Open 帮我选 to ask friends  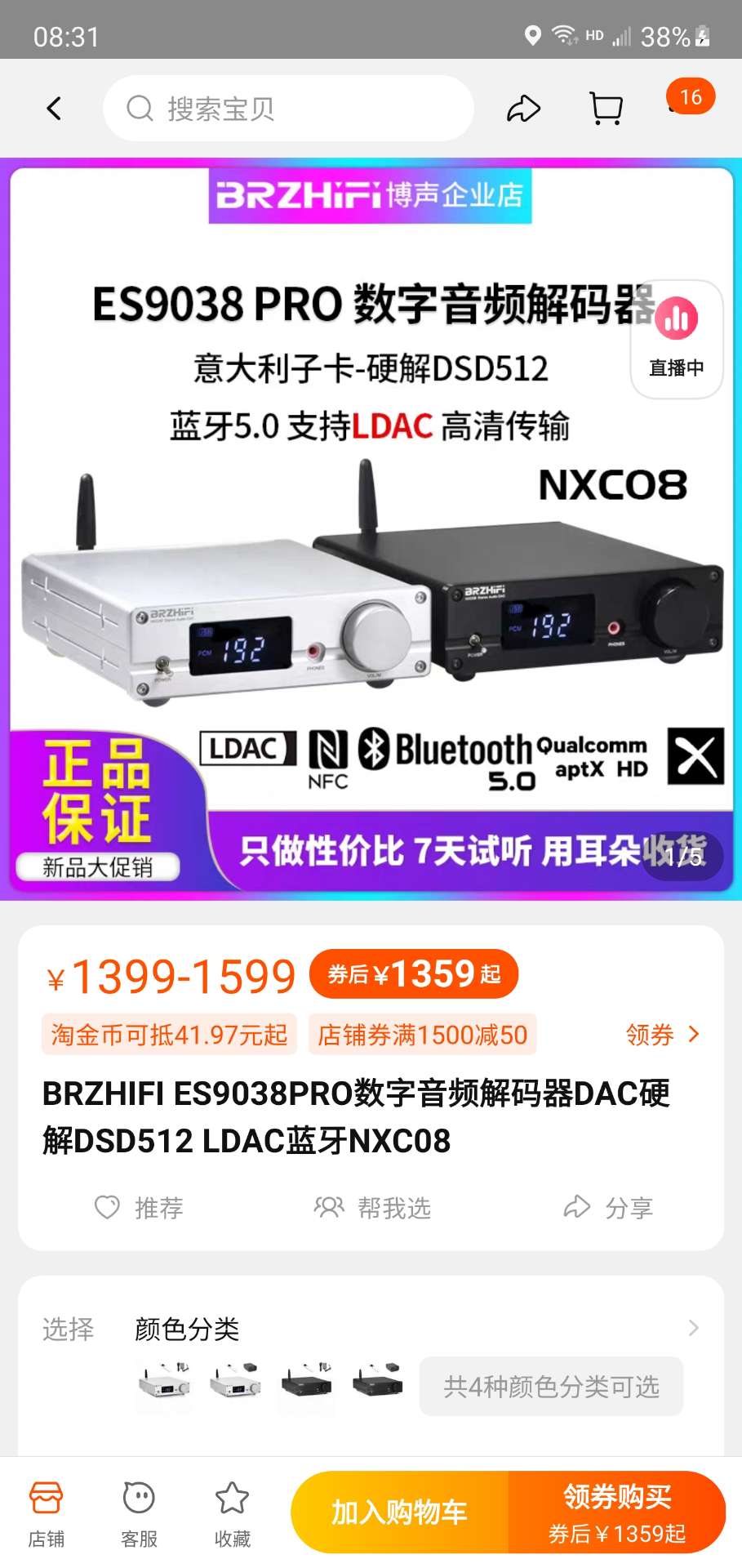coord(372,1207)
